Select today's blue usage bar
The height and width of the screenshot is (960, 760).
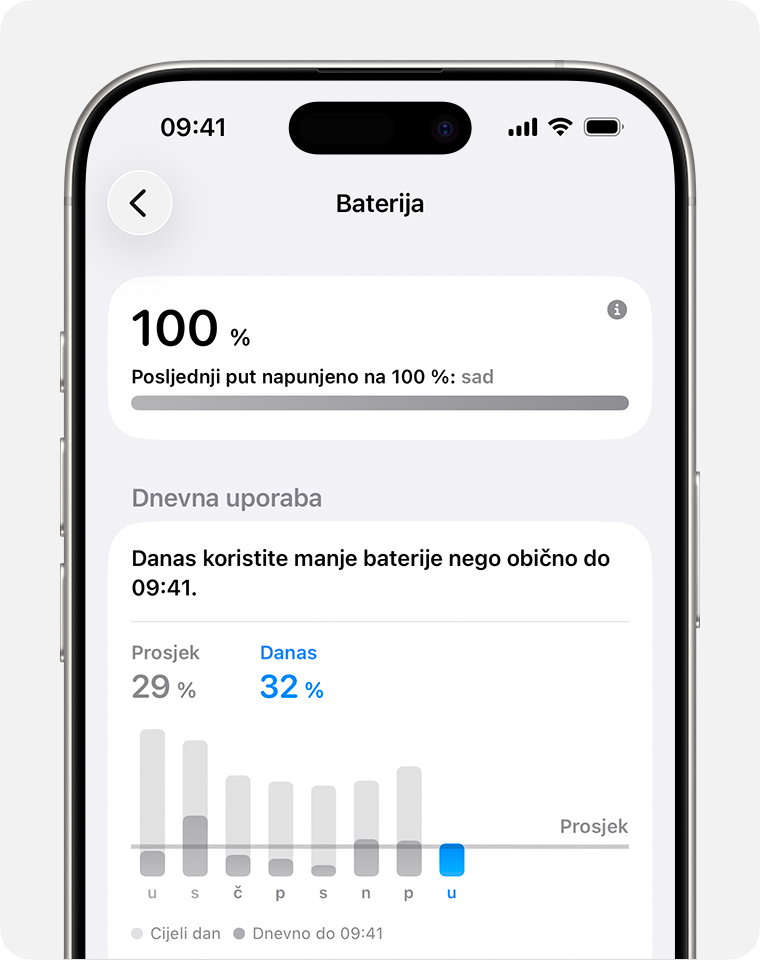coord(452,860)
